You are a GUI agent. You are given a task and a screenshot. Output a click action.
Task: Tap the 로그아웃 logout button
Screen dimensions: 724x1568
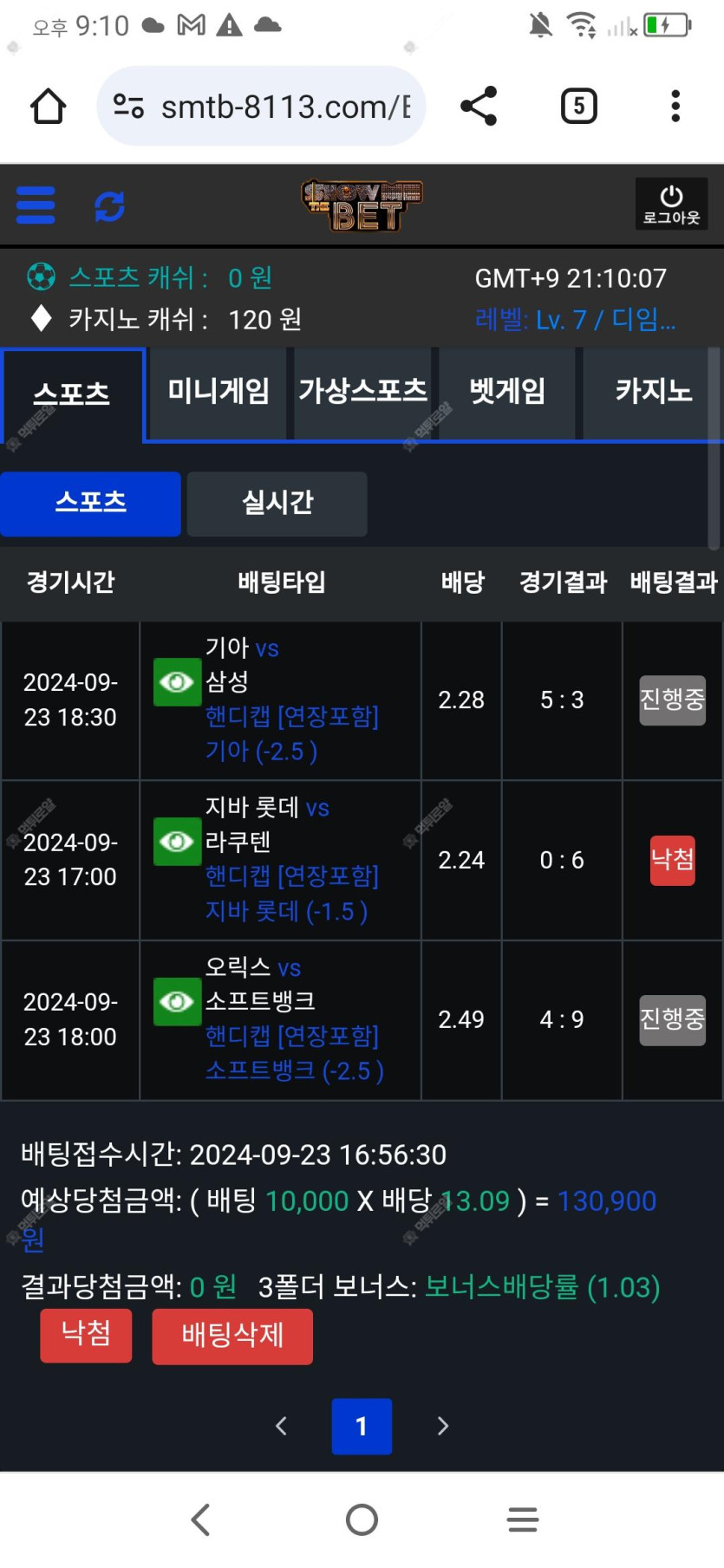pos(671,205)
